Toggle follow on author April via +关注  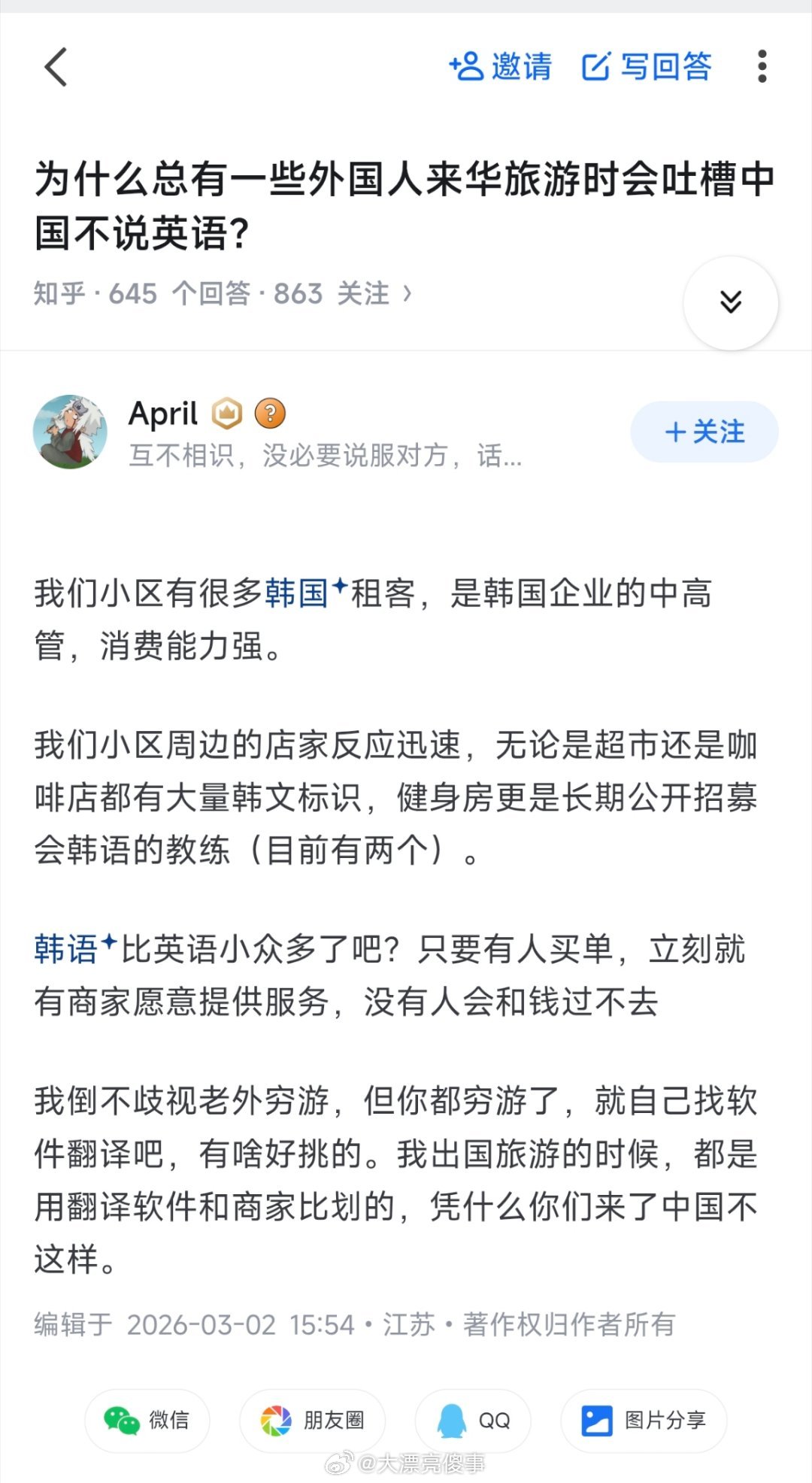coord(704,431)
